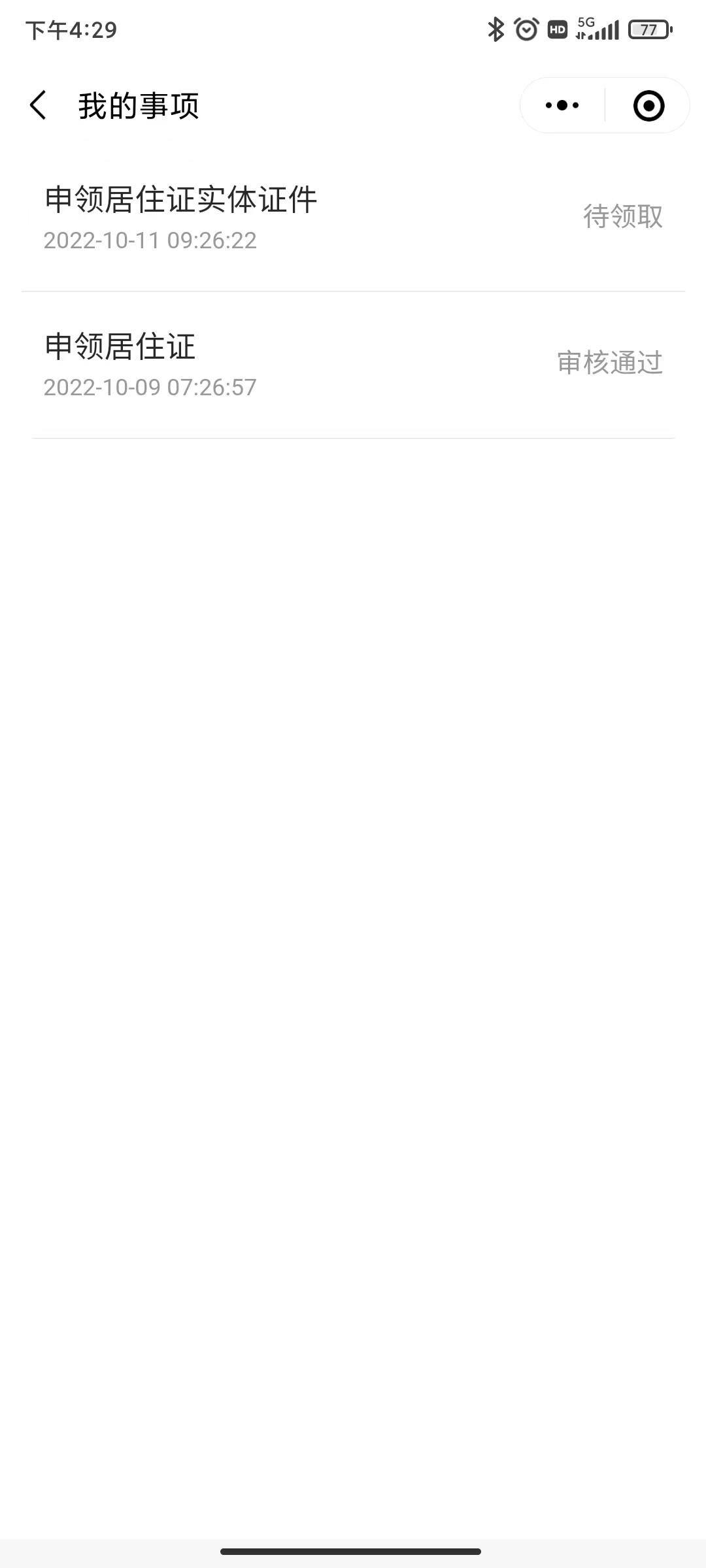This screenshot has height=1568, width=706.
Task: Go back from 我的事项 page
Action: click(x=38, y=105)
